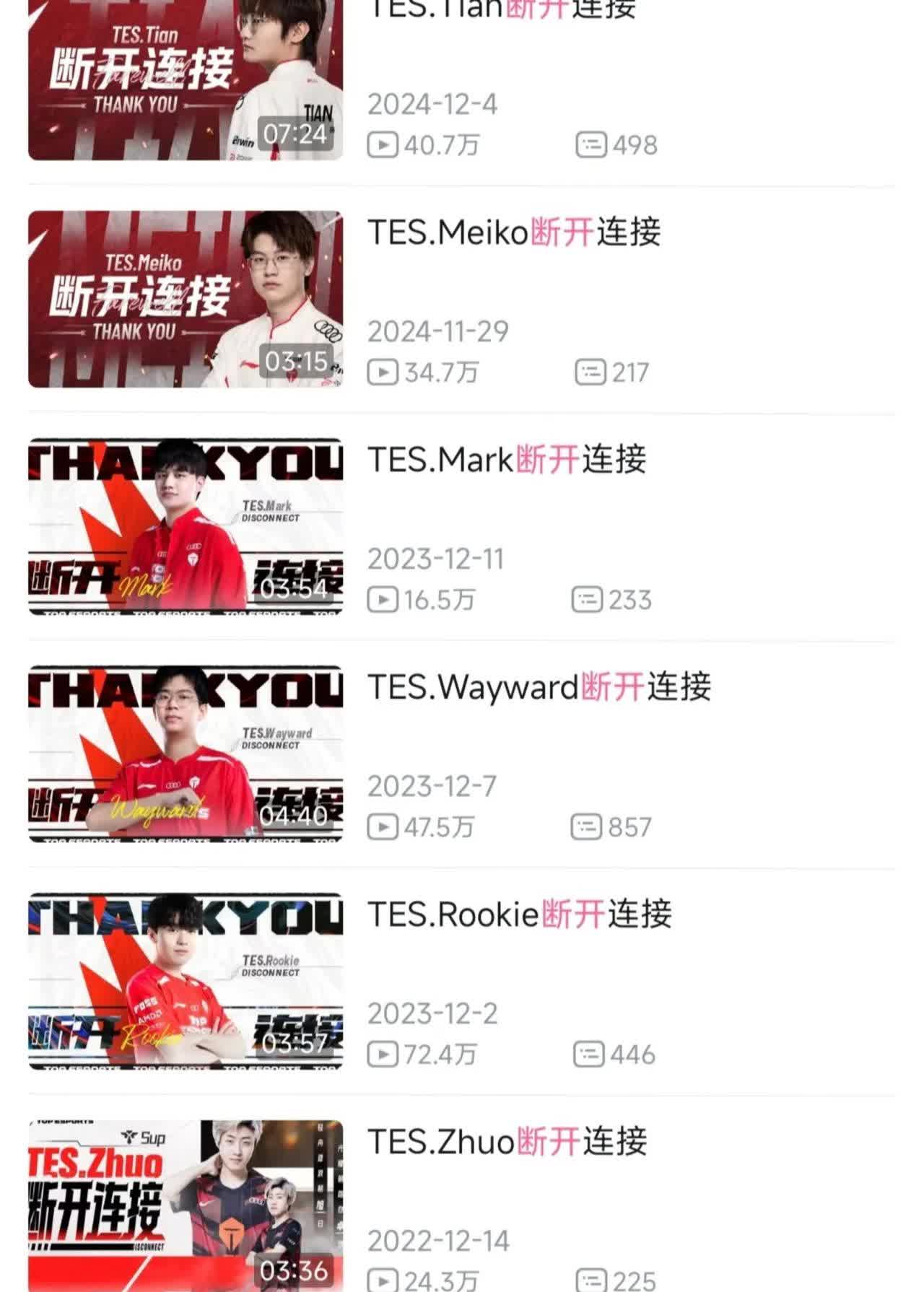The height and width of the screenshot is (1292, 924).
Task: Click the play count icon showing 34.7万
Action: click(x=384, y=372)
